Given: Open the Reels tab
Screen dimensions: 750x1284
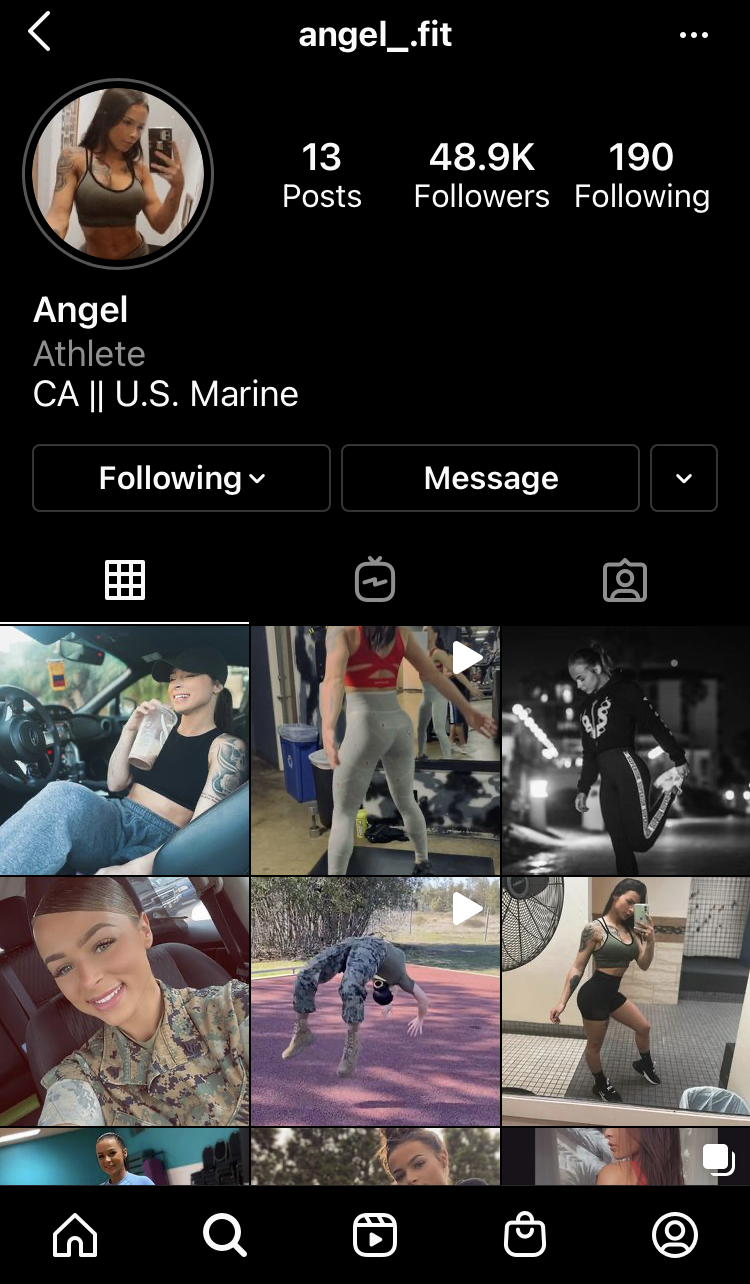Looking at the screenshot, I should (375, 1236).
